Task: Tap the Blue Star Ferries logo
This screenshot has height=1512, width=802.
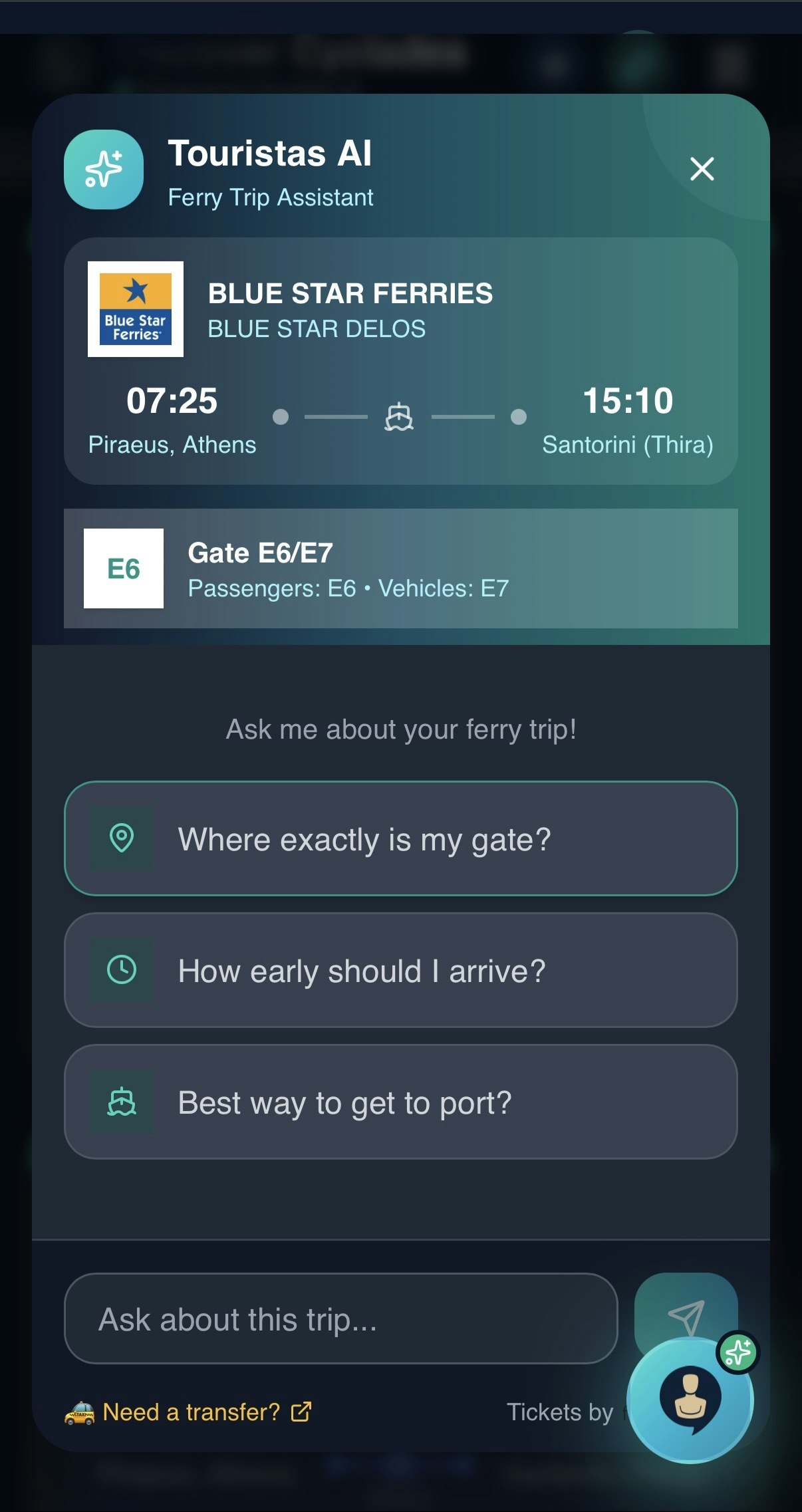Action: pos(135,309)
